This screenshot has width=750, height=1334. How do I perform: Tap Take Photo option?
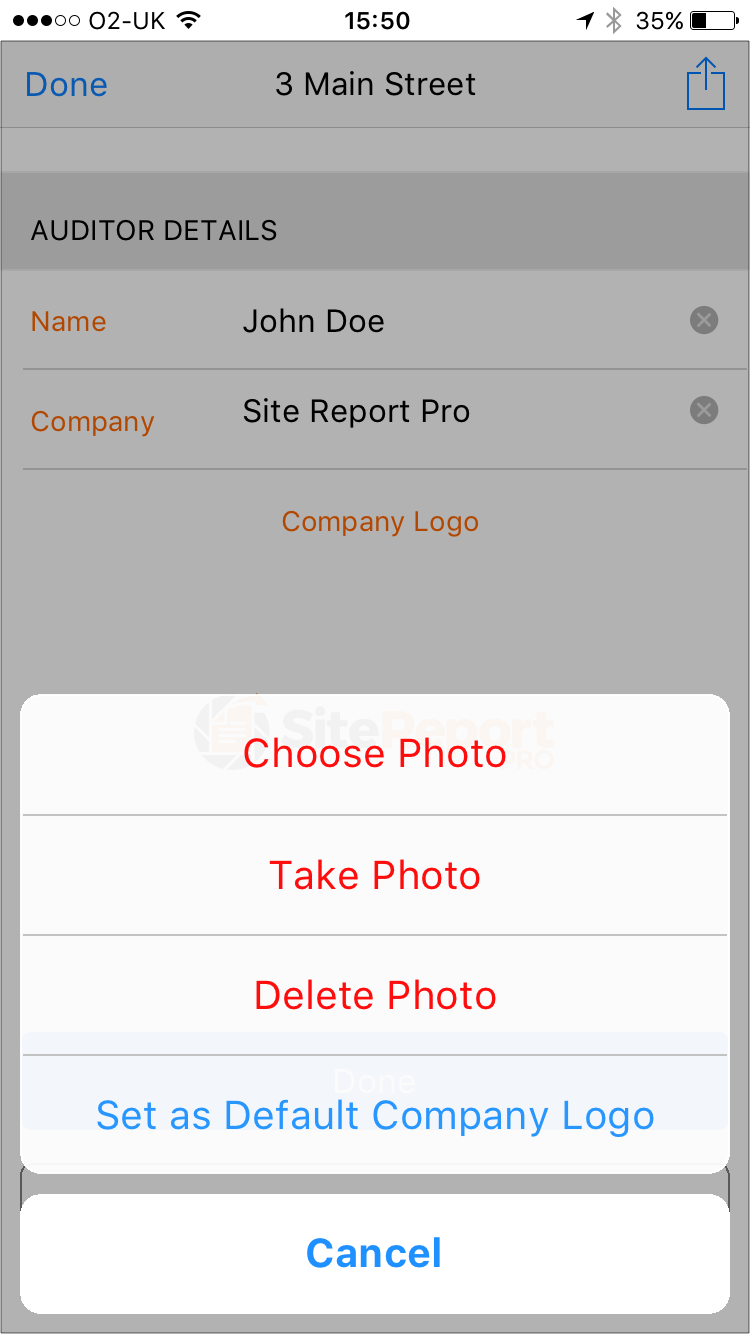[375, 875]
